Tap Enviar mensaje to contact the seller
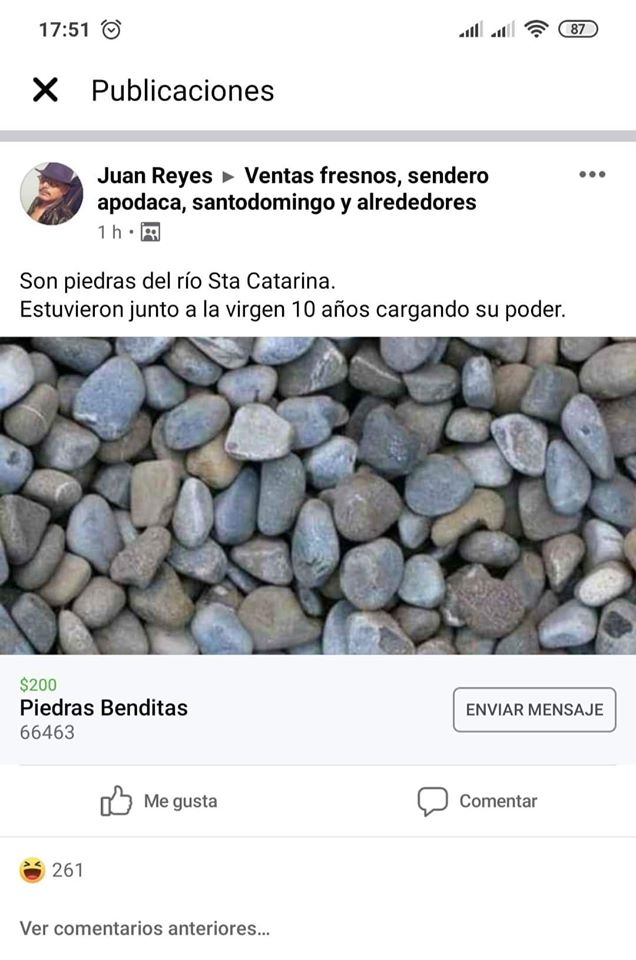 (x=534, y=710)
